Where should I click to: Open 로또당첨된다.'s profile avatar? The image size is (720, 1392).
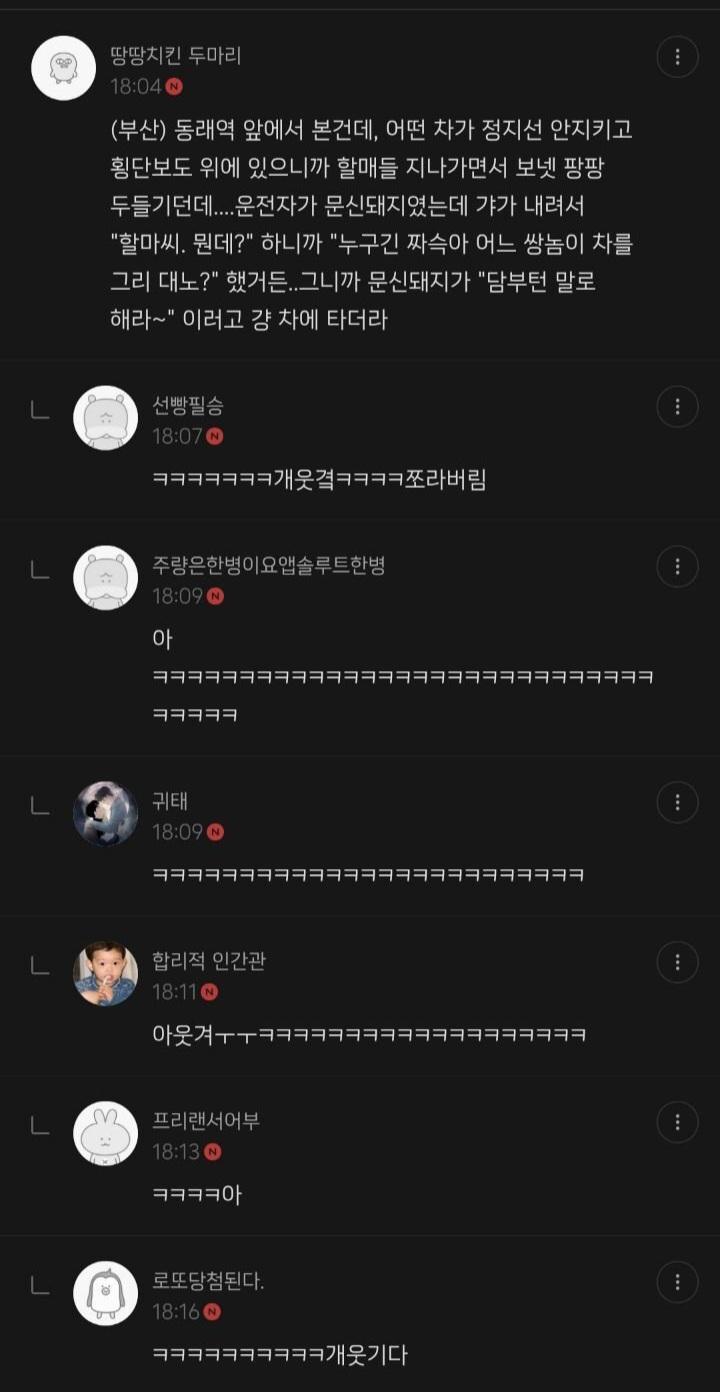coord(106,1293)
